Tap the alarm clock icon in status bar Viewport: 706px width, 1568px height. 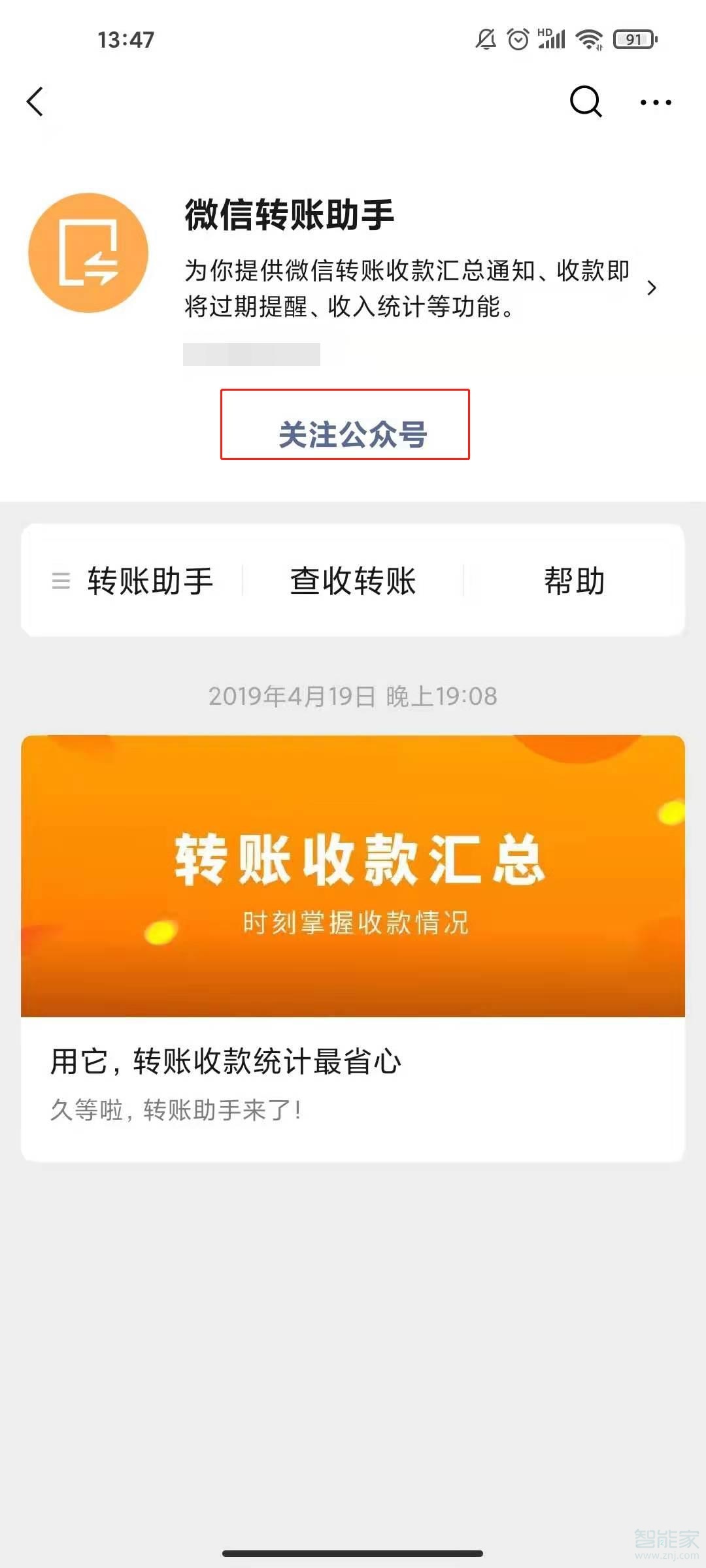[x=517, y=39]
